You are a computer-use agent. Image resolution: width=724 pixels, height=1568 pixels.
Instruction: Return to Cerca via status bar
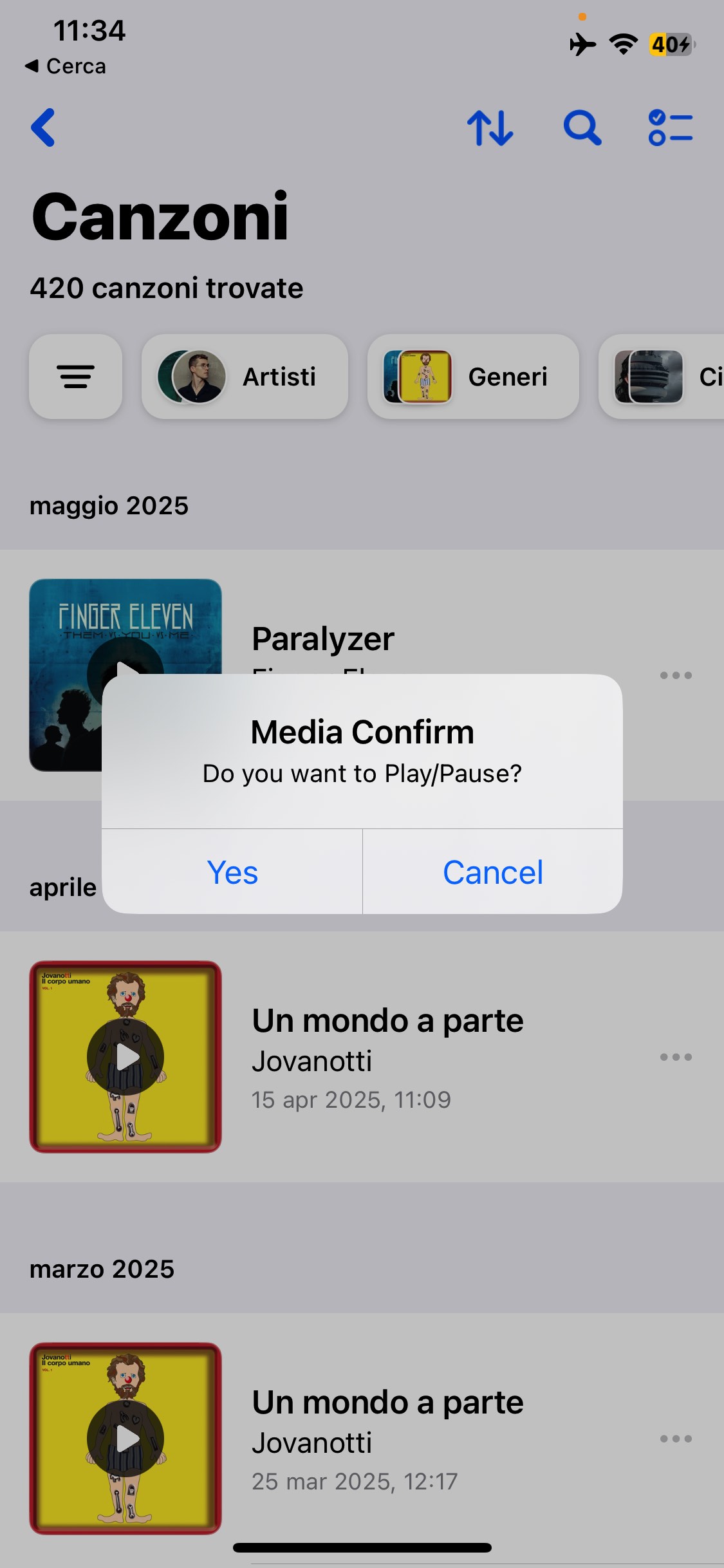point(66,66)
